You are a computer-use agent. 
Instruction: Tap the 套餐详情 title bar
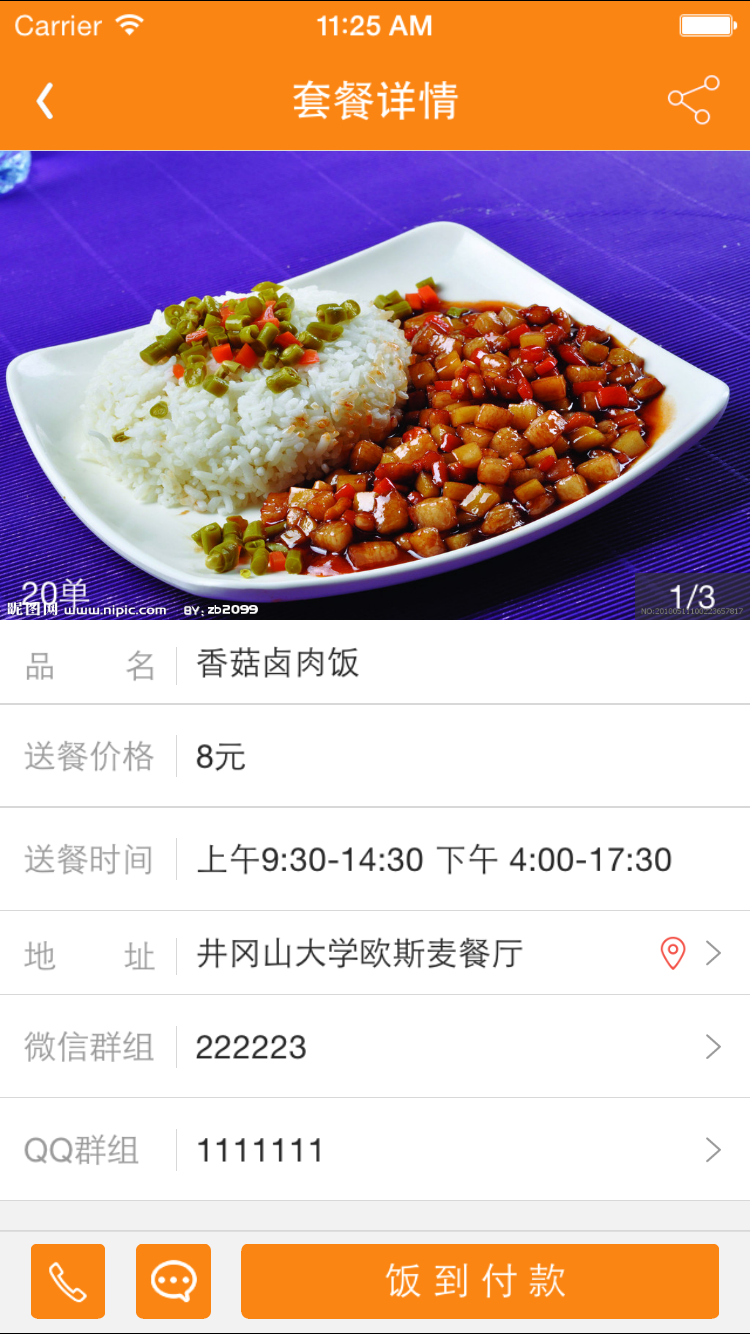point(375,100)
